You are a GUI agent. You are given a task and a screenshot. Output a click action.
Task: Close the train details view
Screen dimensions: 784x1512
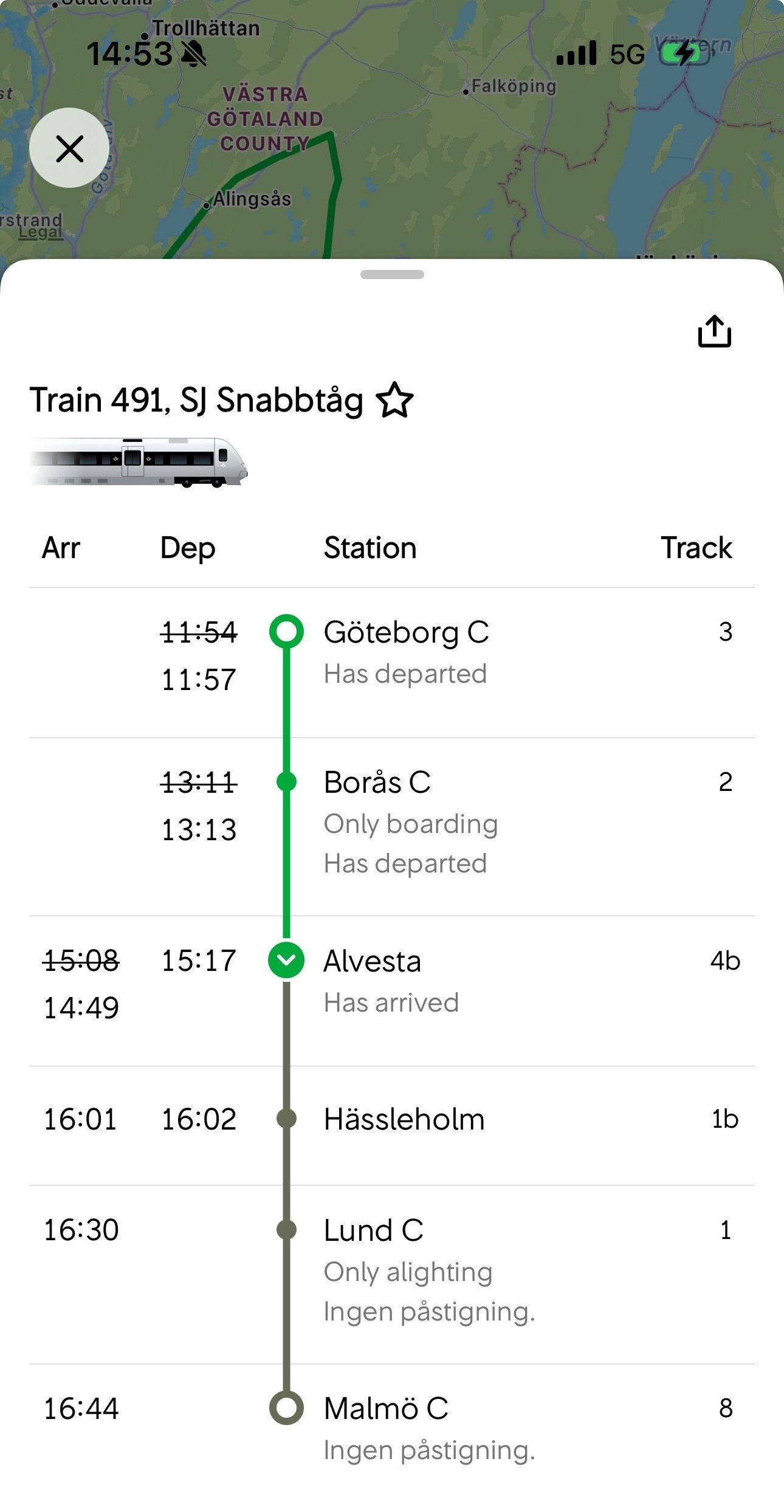pos(69,148)
